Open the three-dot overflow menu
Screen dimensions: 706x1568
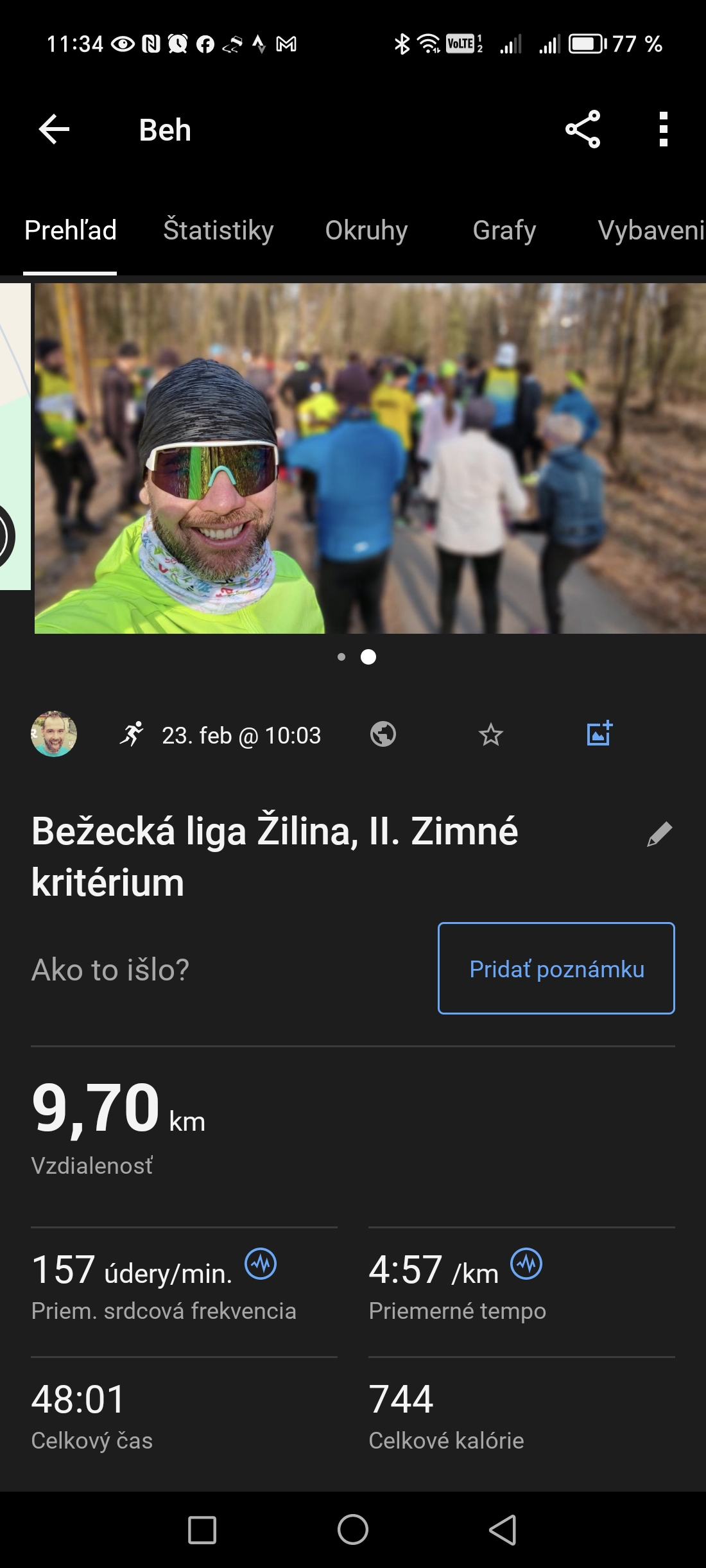coord(664,130)
